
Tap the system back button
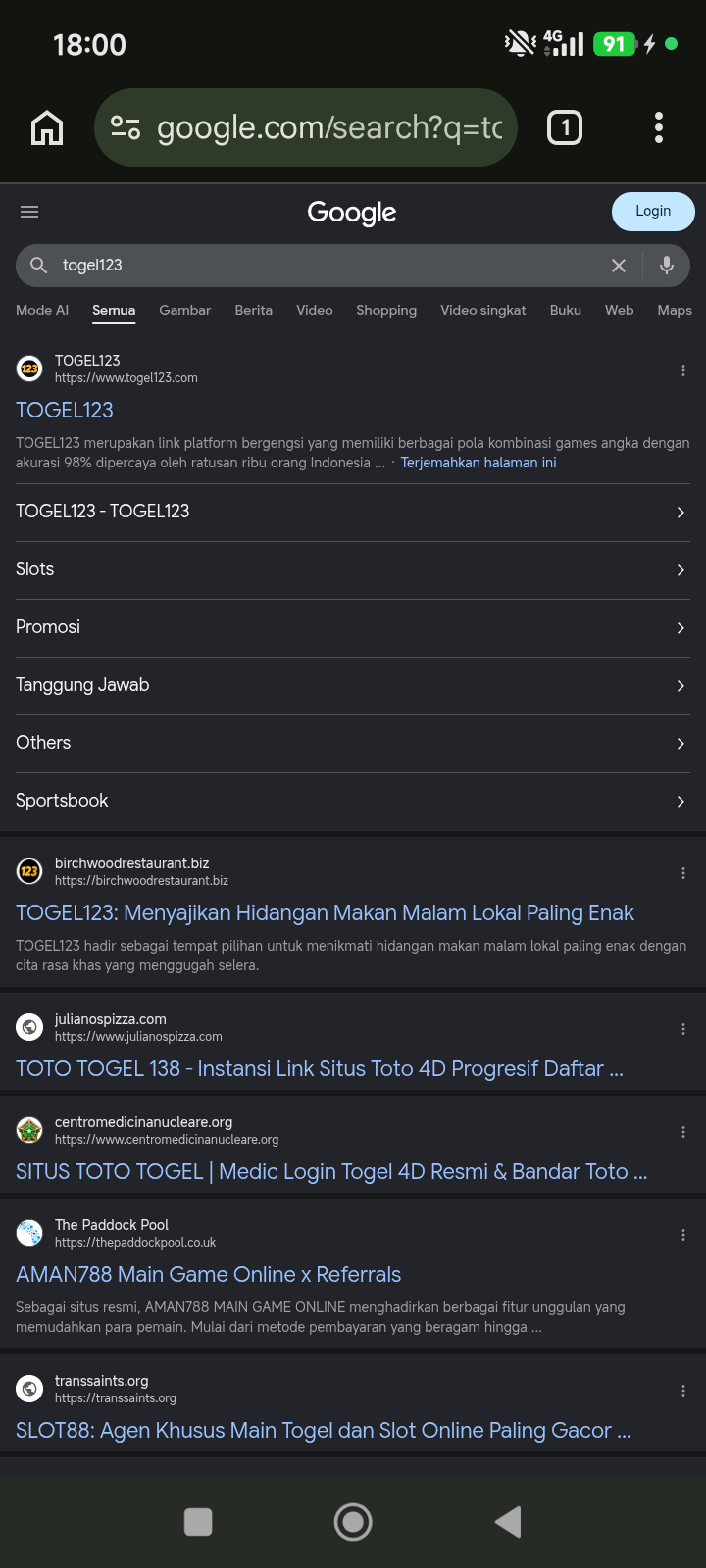click(x=508, y=1522)
